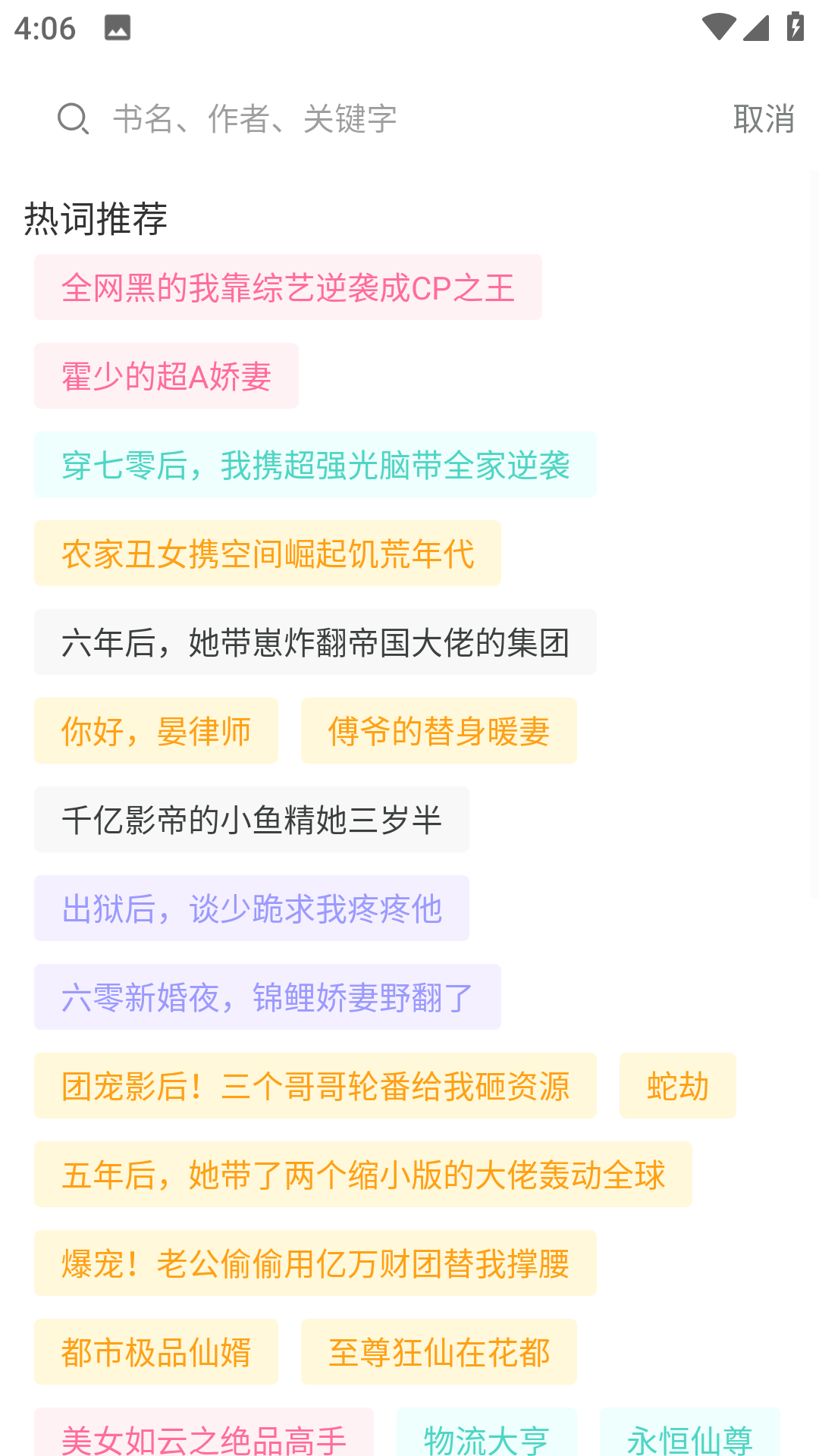This screenshot has height=1456, width=819.
Task: Select 穿七零后，我携超强光脑带全家逆袭
Action: click(316, 466)
